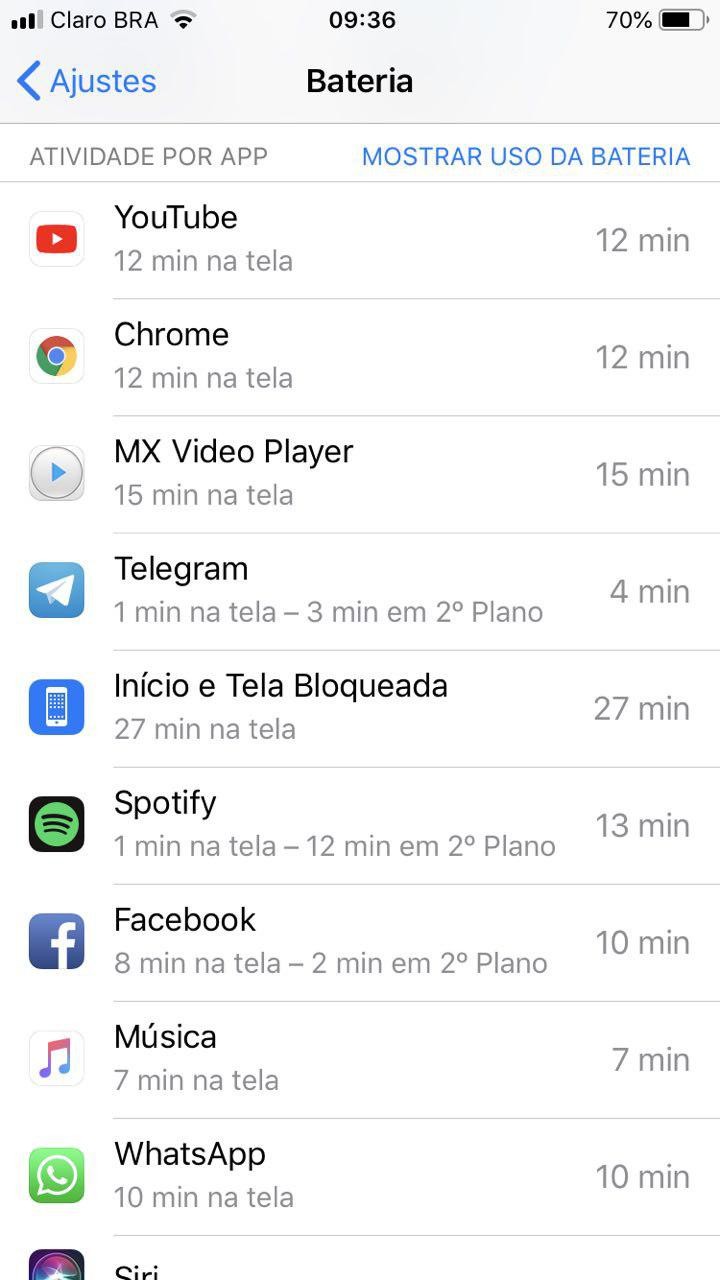Select Início e Tela Bloqueada row
Screen dimensions: 720x1280
pos(360,708)
